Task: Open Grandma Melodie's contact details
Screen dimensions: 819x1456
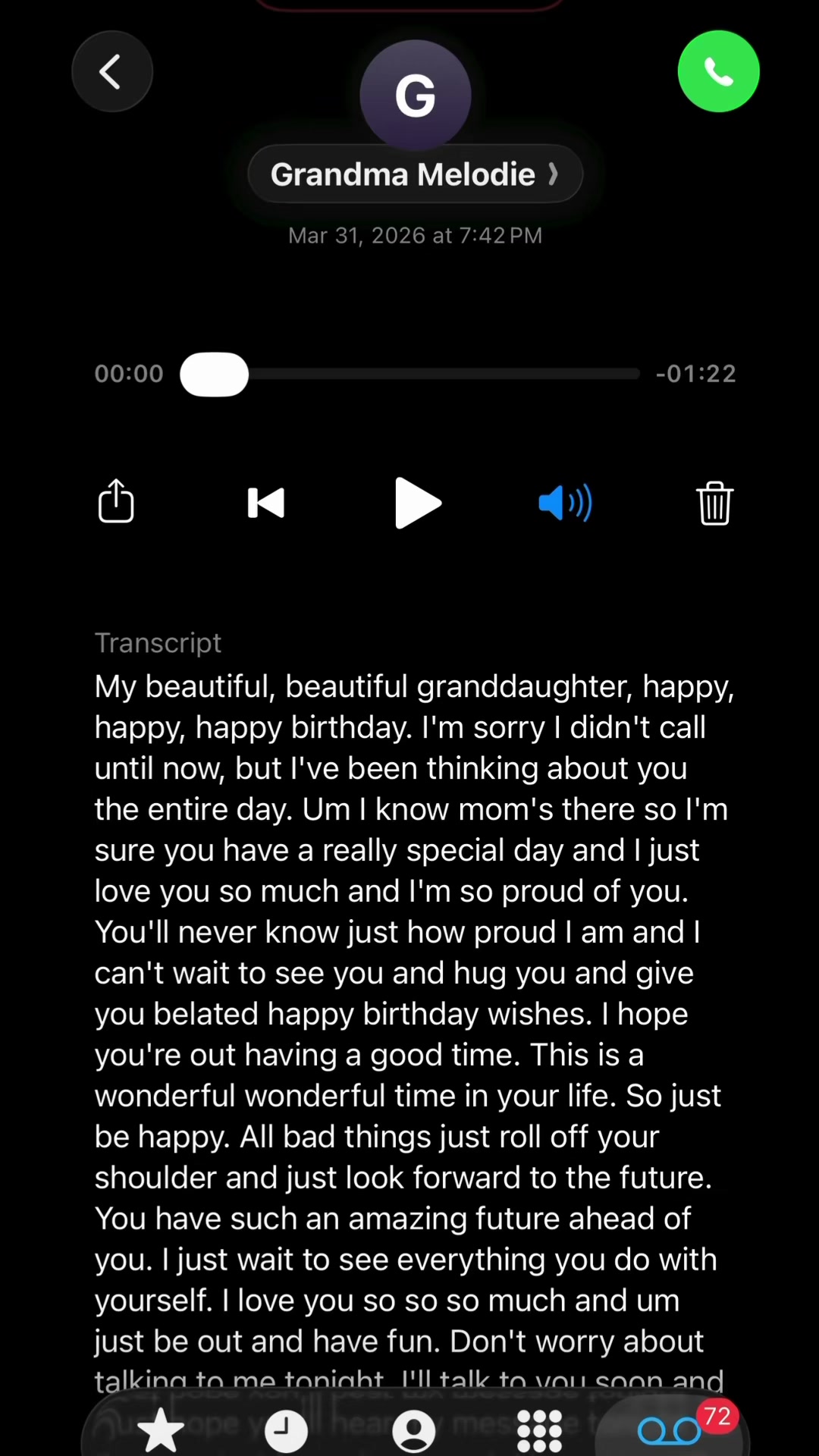Action: pos(415,174)
